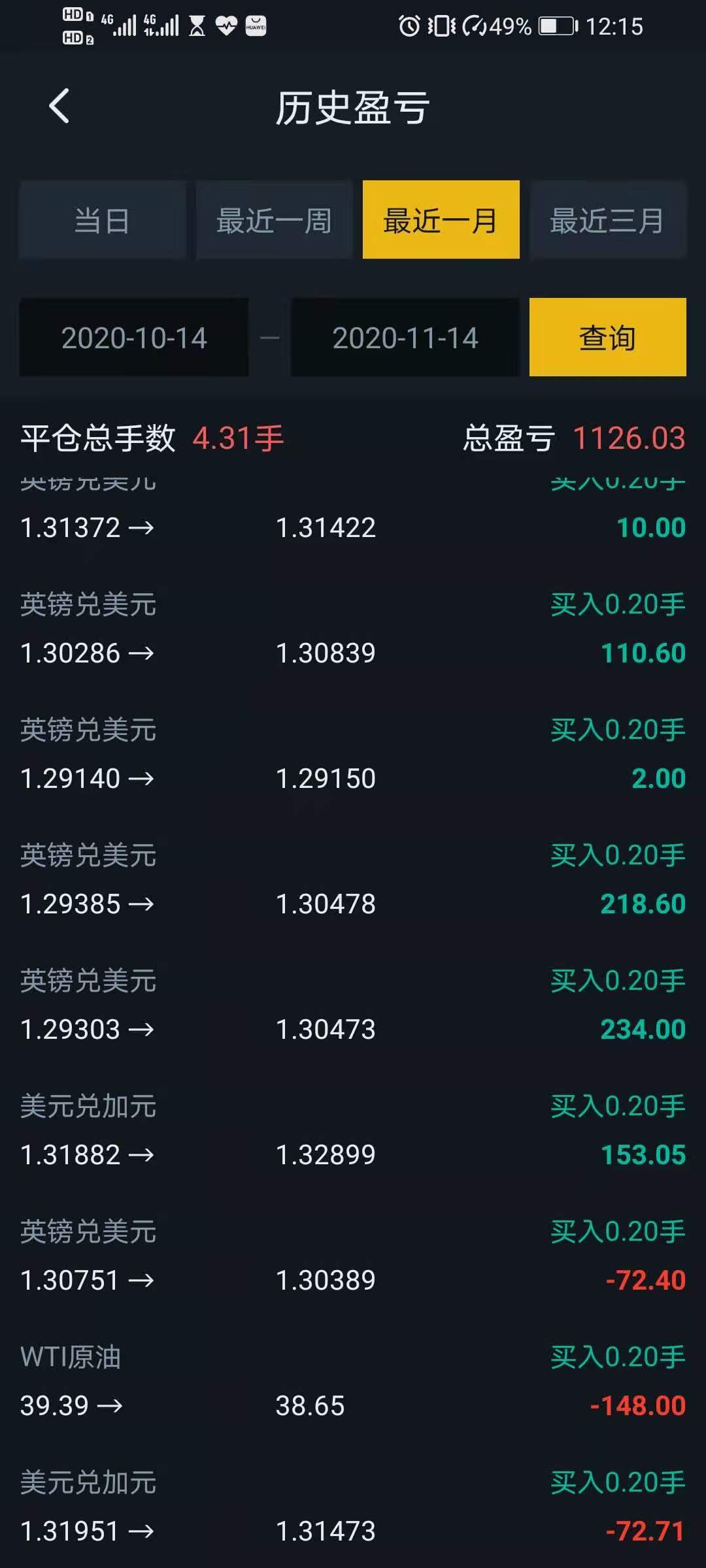Open the WTI原油 trade with -148.00 loss
This screenshot has height=1568, width=706.
(x=353, y=1381)
